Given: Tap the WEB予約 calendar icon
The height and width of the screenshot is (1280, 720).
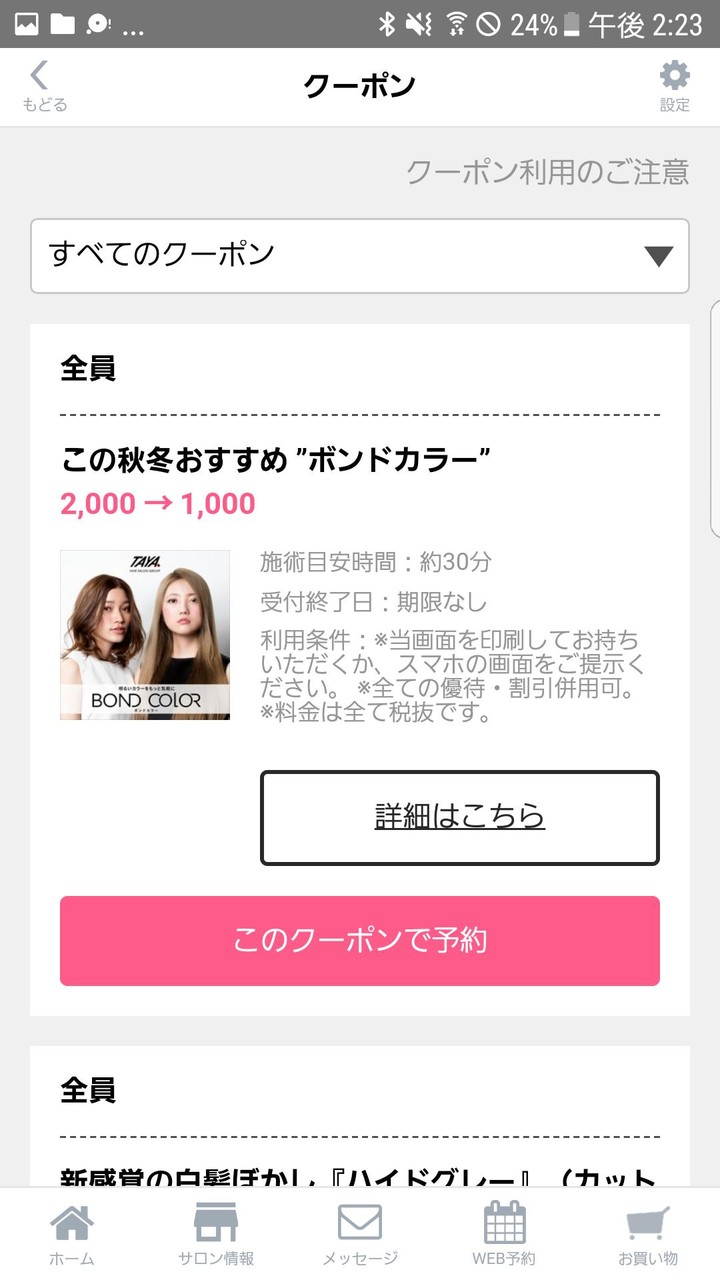Looking at the screenshot, I should pyautogui.click(x=505, y=1229).
